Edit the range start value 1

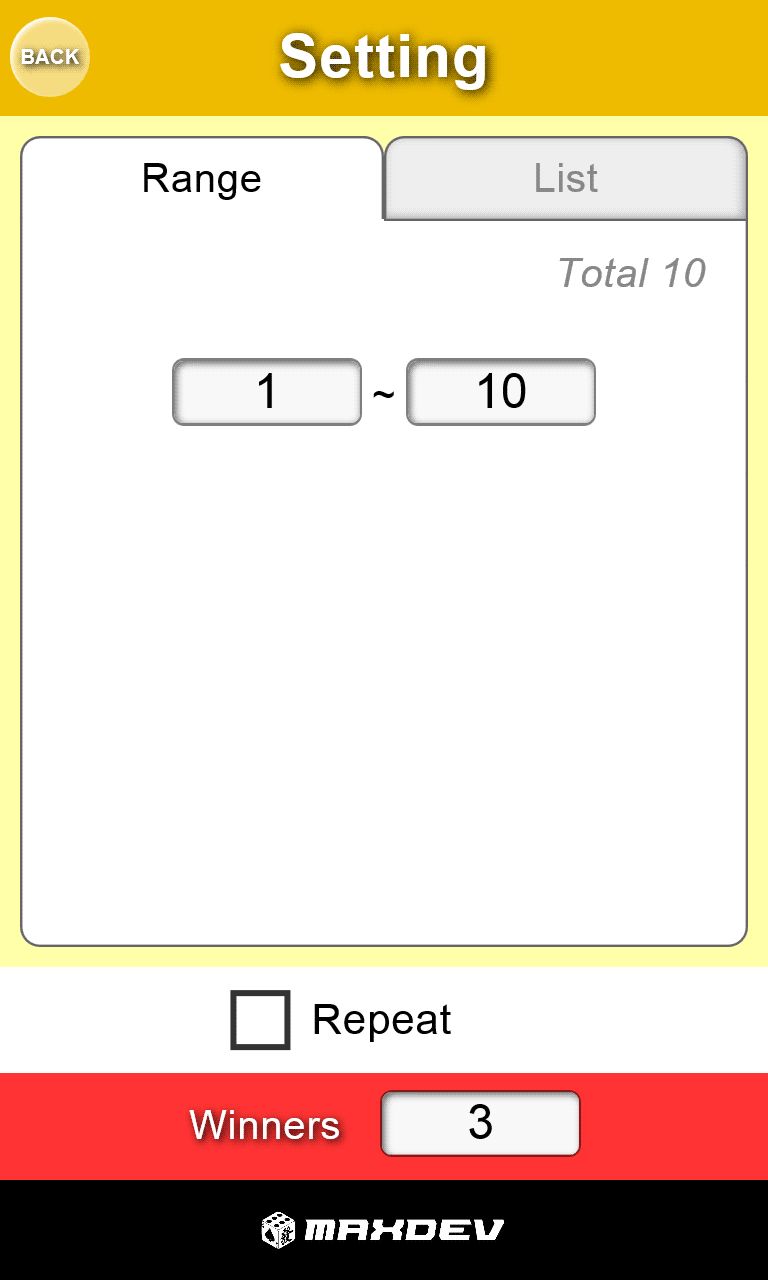tap(267, 392)
